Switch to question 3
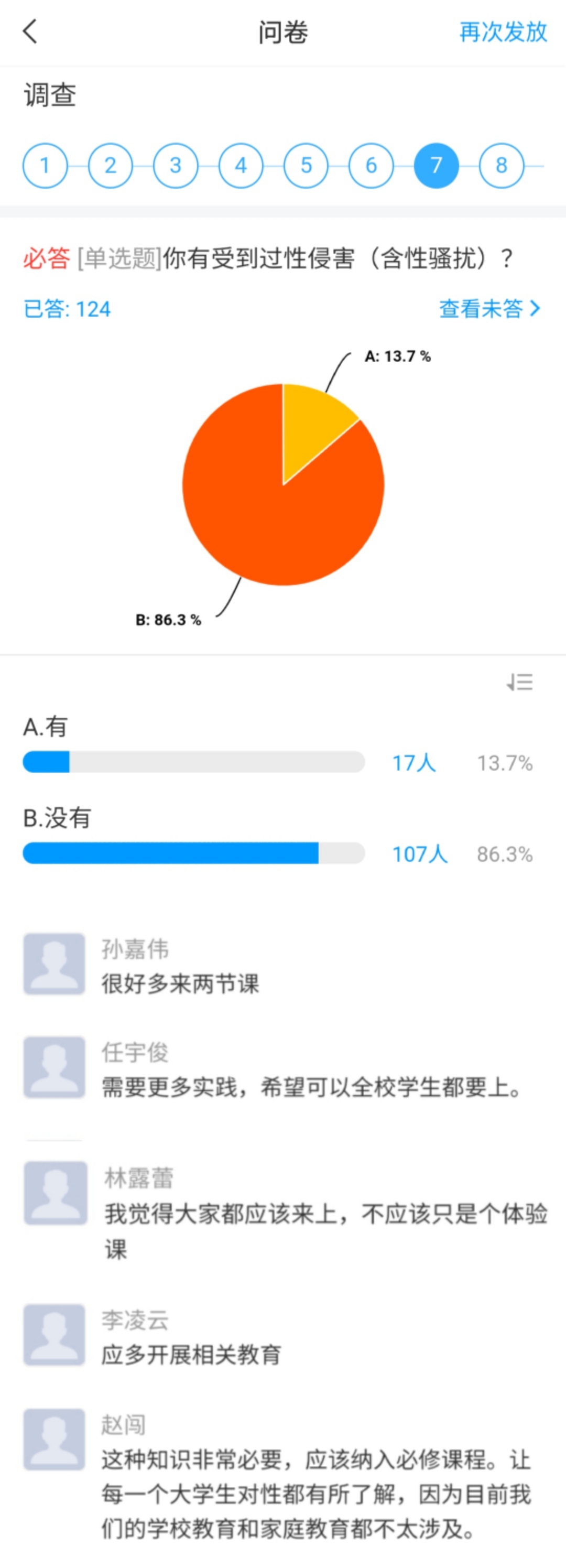566x1568 pixels. [x=175, y=165]
